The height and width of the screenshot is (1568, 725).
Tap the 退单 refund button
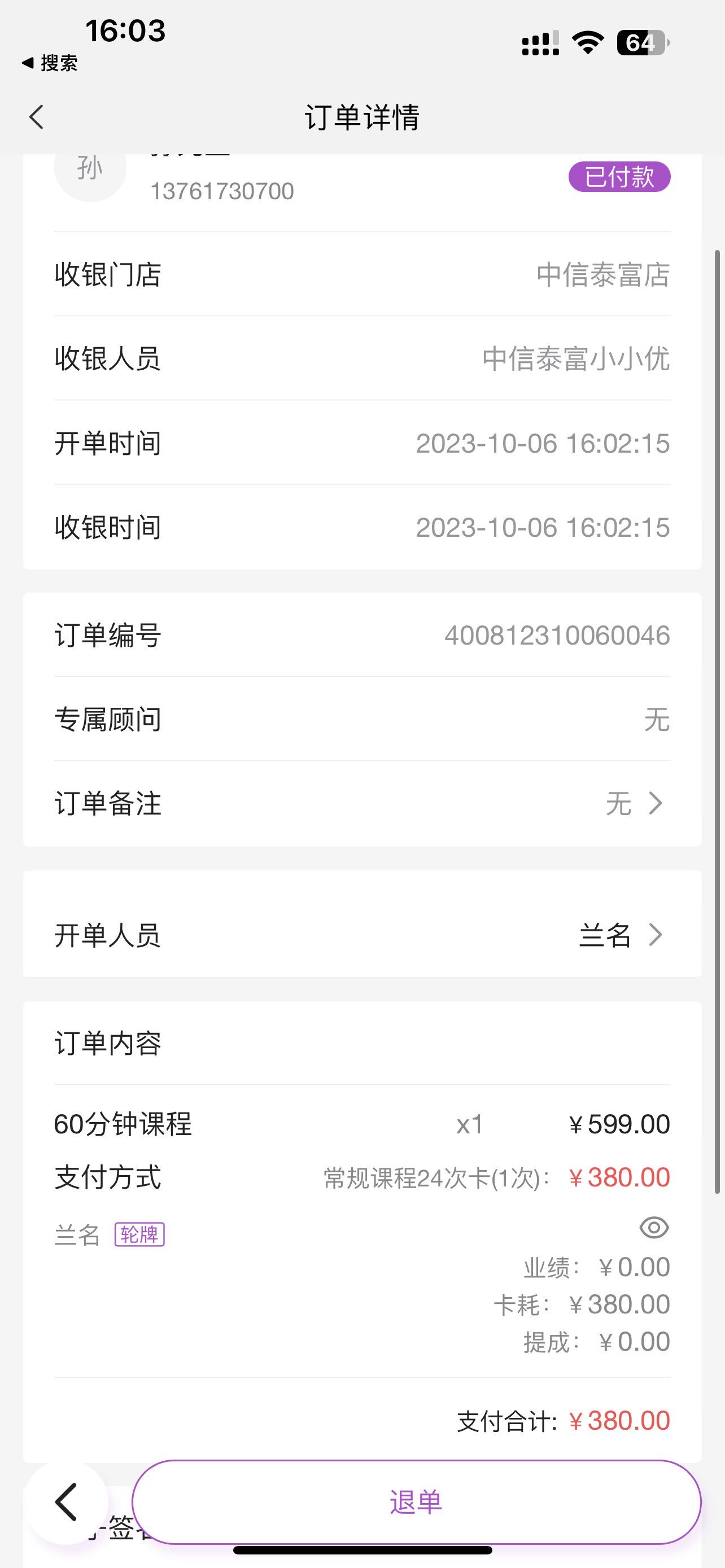[x=416, y=1501]
